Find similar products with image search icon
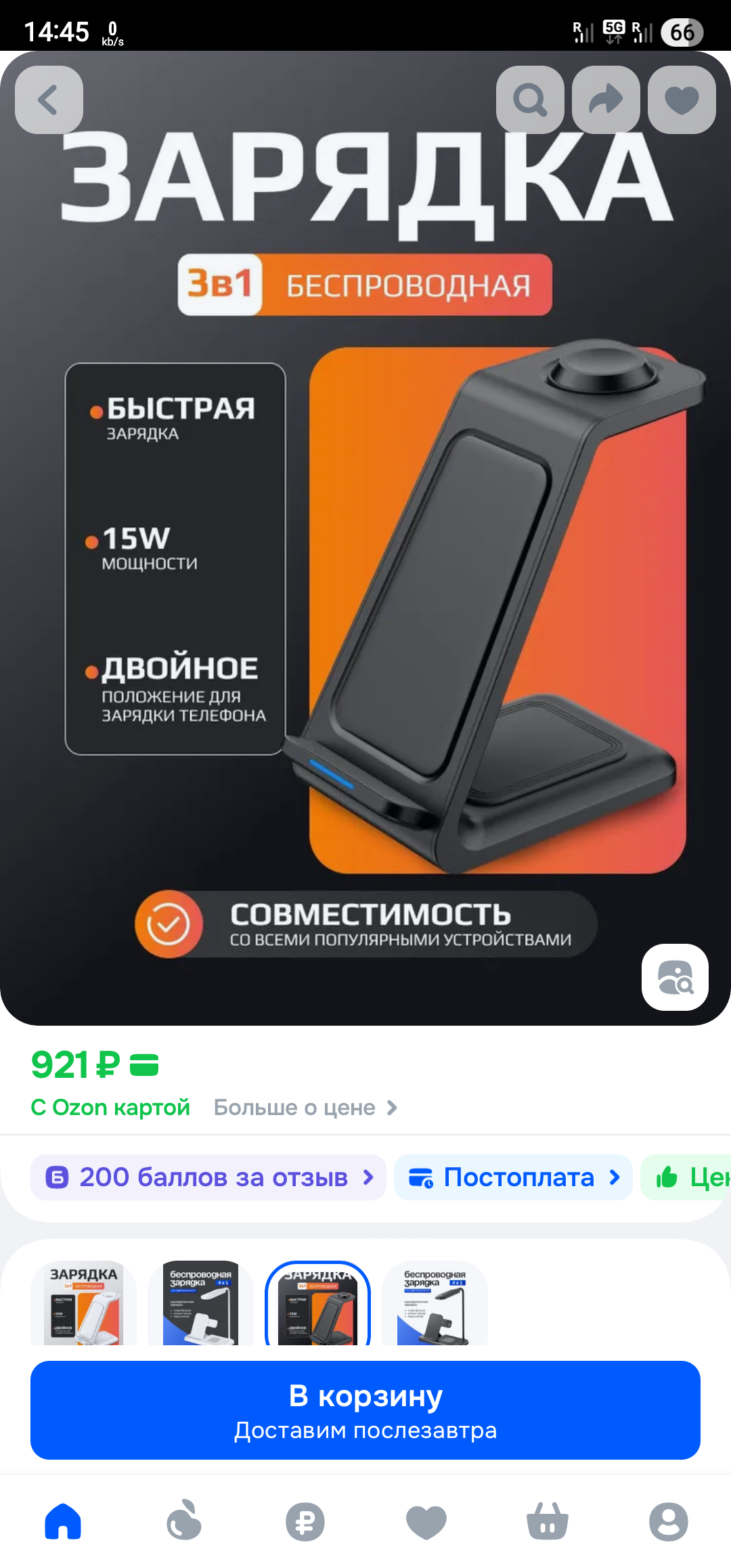 (x=675, y=977)
